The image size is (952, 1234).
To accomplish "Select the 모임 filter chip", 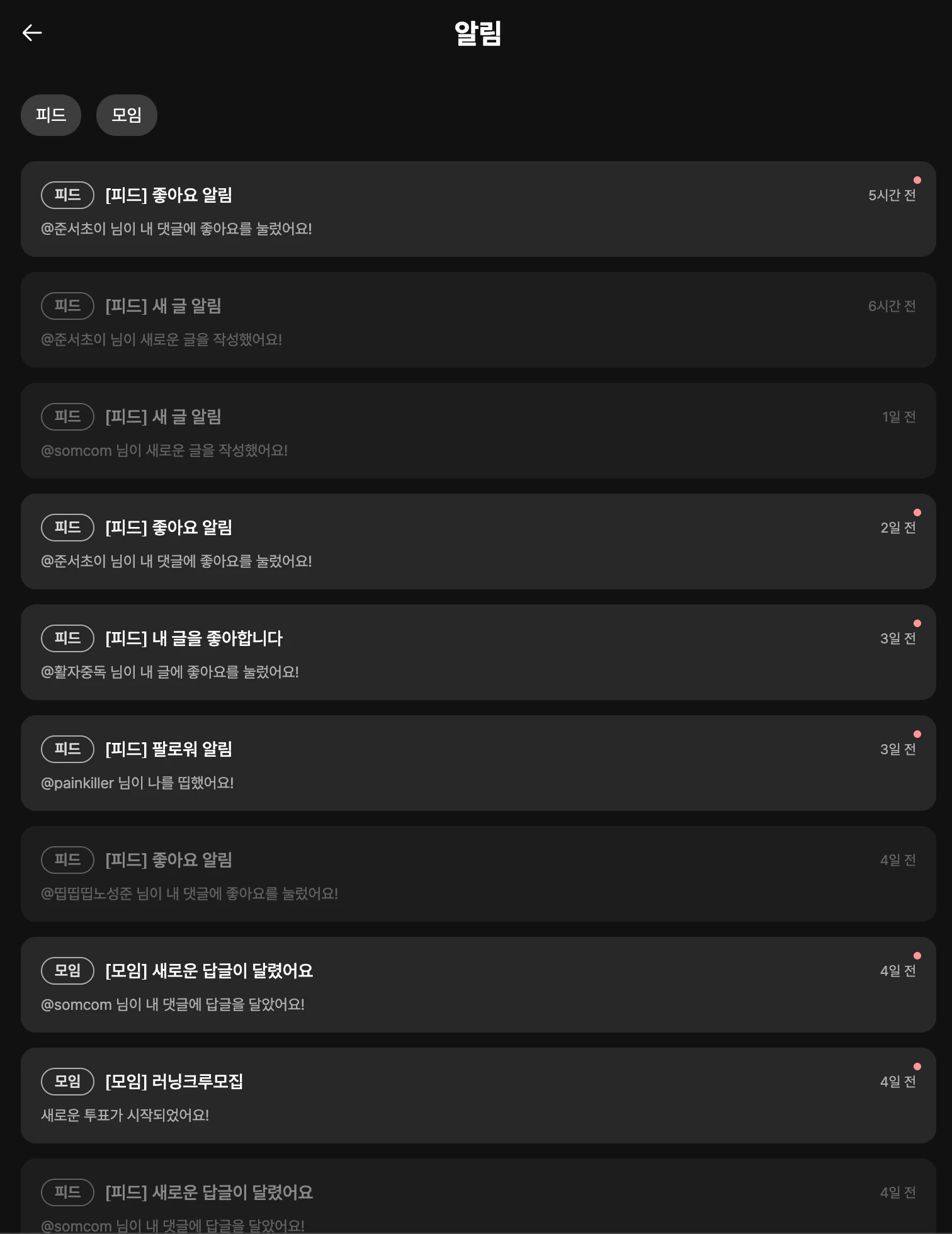I will (x=127, y=115).
